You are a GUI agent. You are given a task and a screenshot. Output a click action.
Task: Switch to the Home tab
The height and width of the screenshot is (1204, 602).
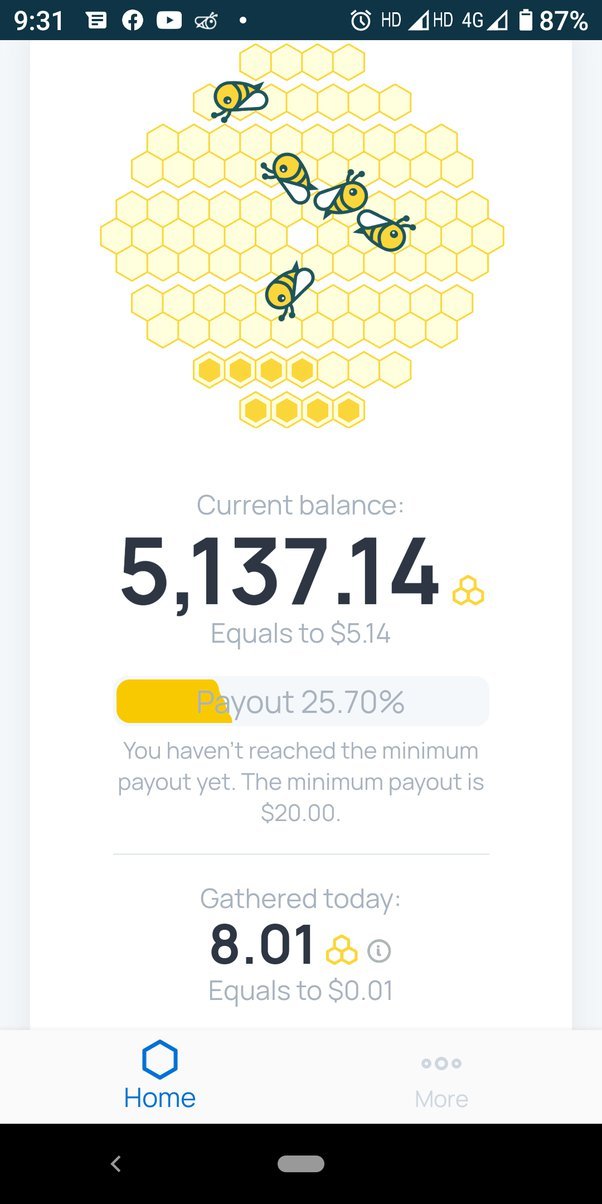(160, 1075)
